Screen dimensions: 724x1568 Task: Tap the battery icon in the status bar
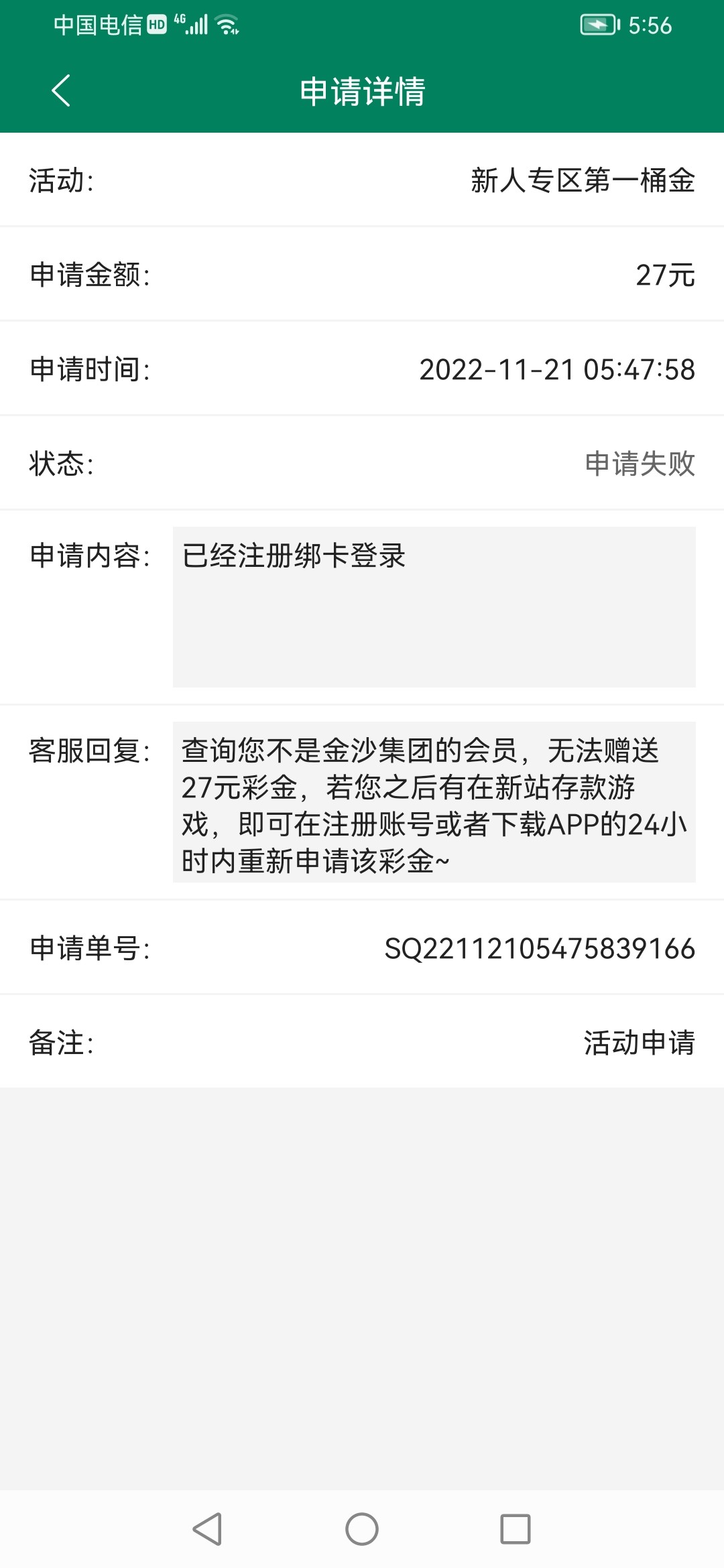pyautogui.click(x=599, y=23)
